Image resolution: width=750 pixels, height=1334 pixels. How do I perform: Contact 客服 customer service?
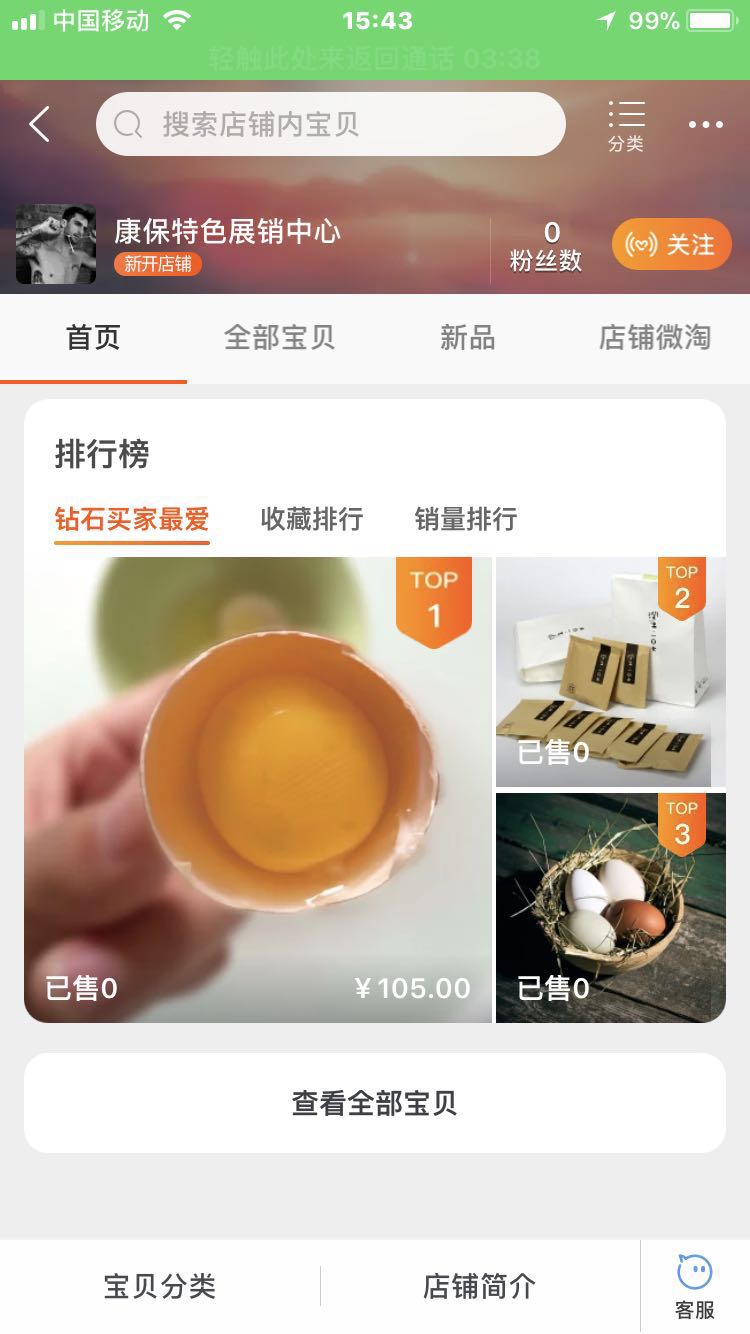click(x=694, y=1286)
